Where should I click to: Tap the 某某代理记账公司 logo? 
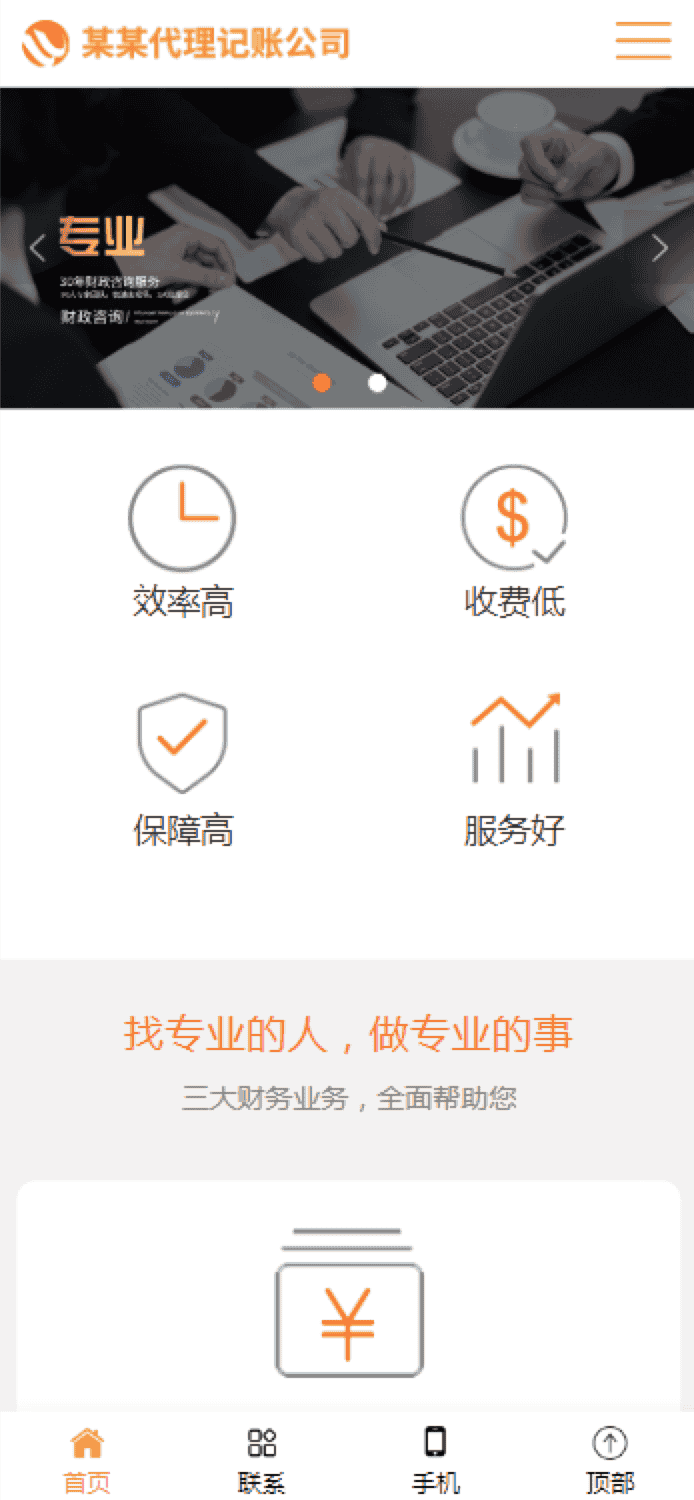click(x=186, y=43)
